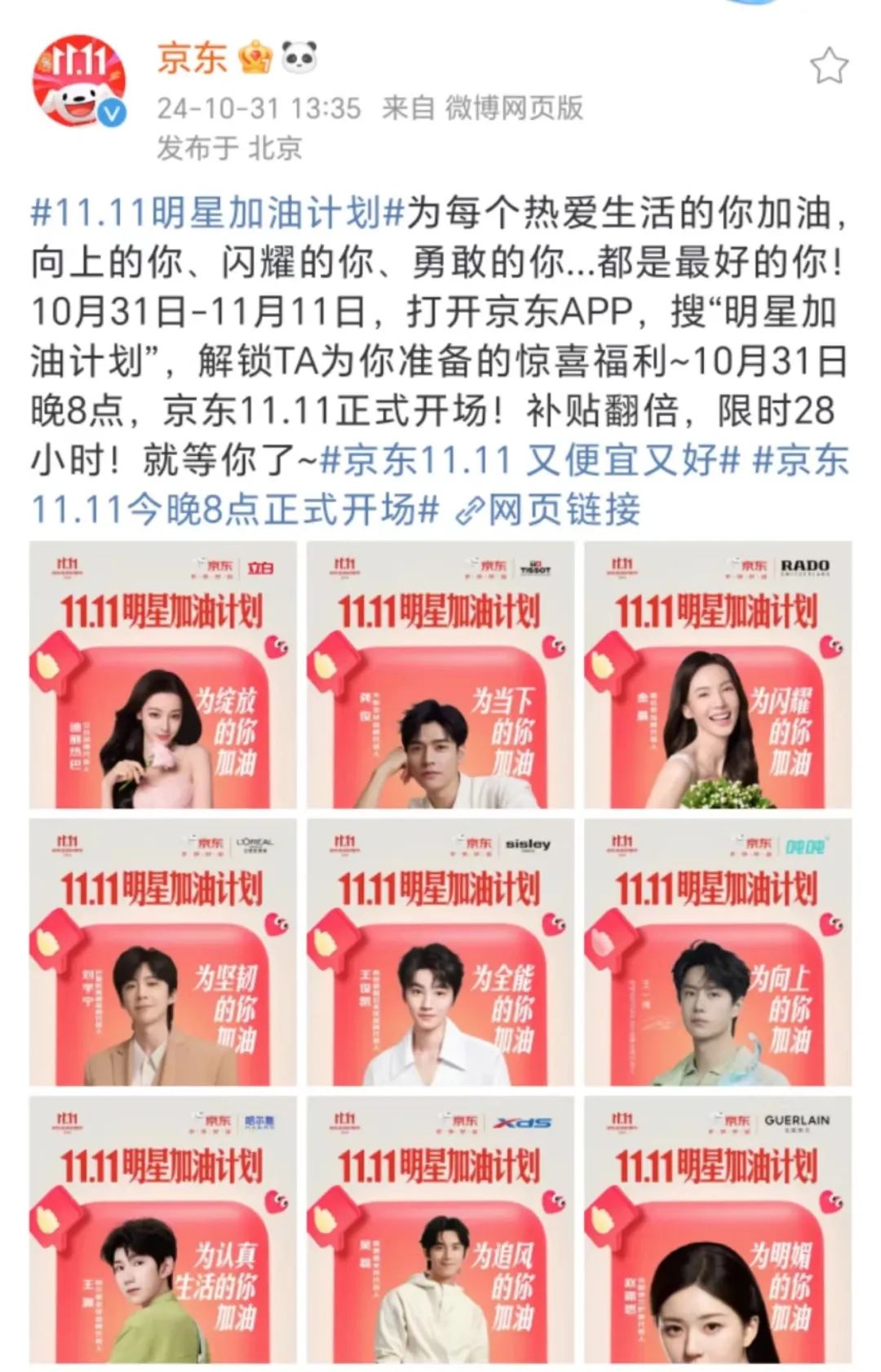
Task: Open hashtag #京东11.11 又便宜又好#
Action: (x=529, y=461)
